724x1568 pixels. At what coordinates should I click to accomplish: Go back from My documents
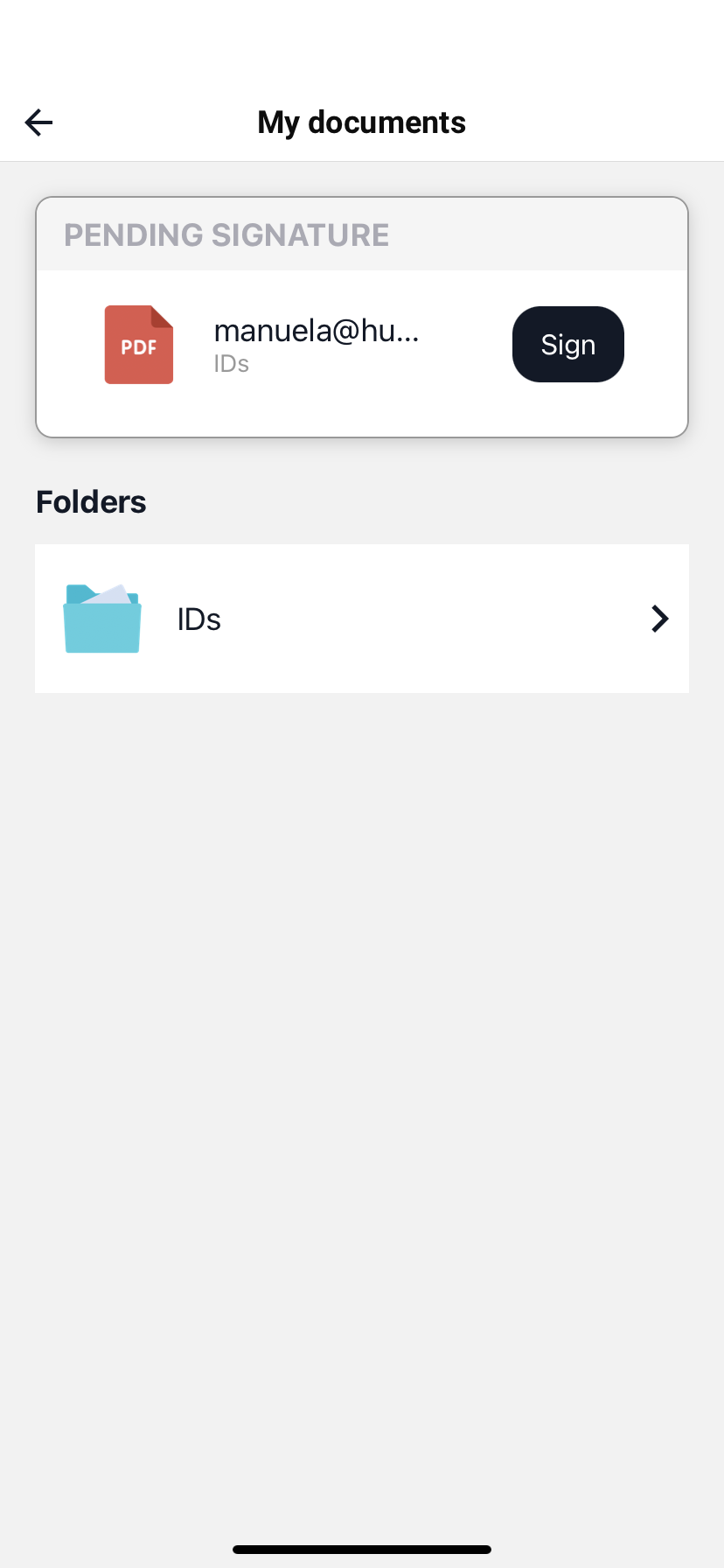[38, 122]
